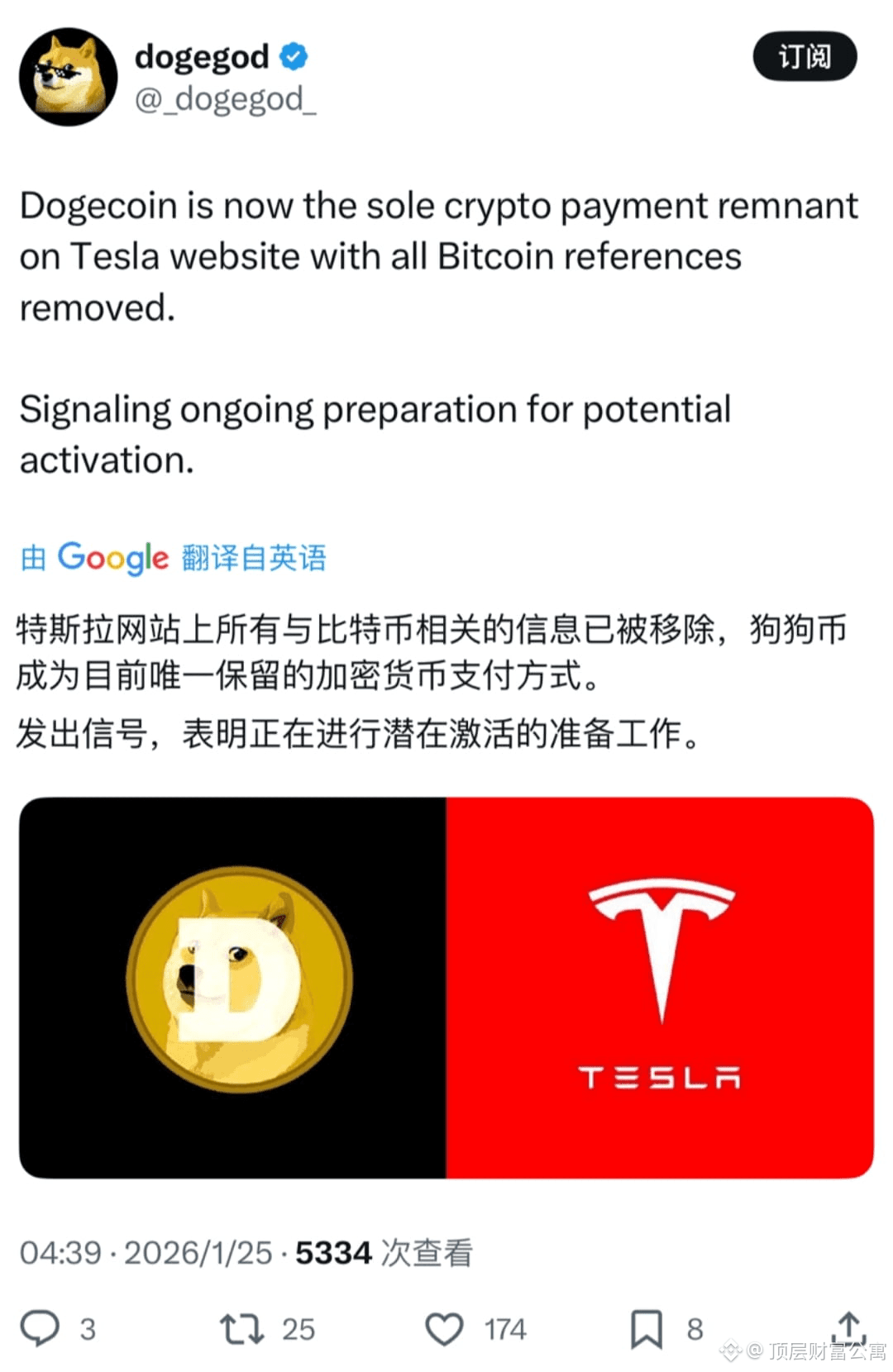The width and height of the screenshot is (893, 1372).
Task: Select the dogegod display name
Action: (201, 56)
